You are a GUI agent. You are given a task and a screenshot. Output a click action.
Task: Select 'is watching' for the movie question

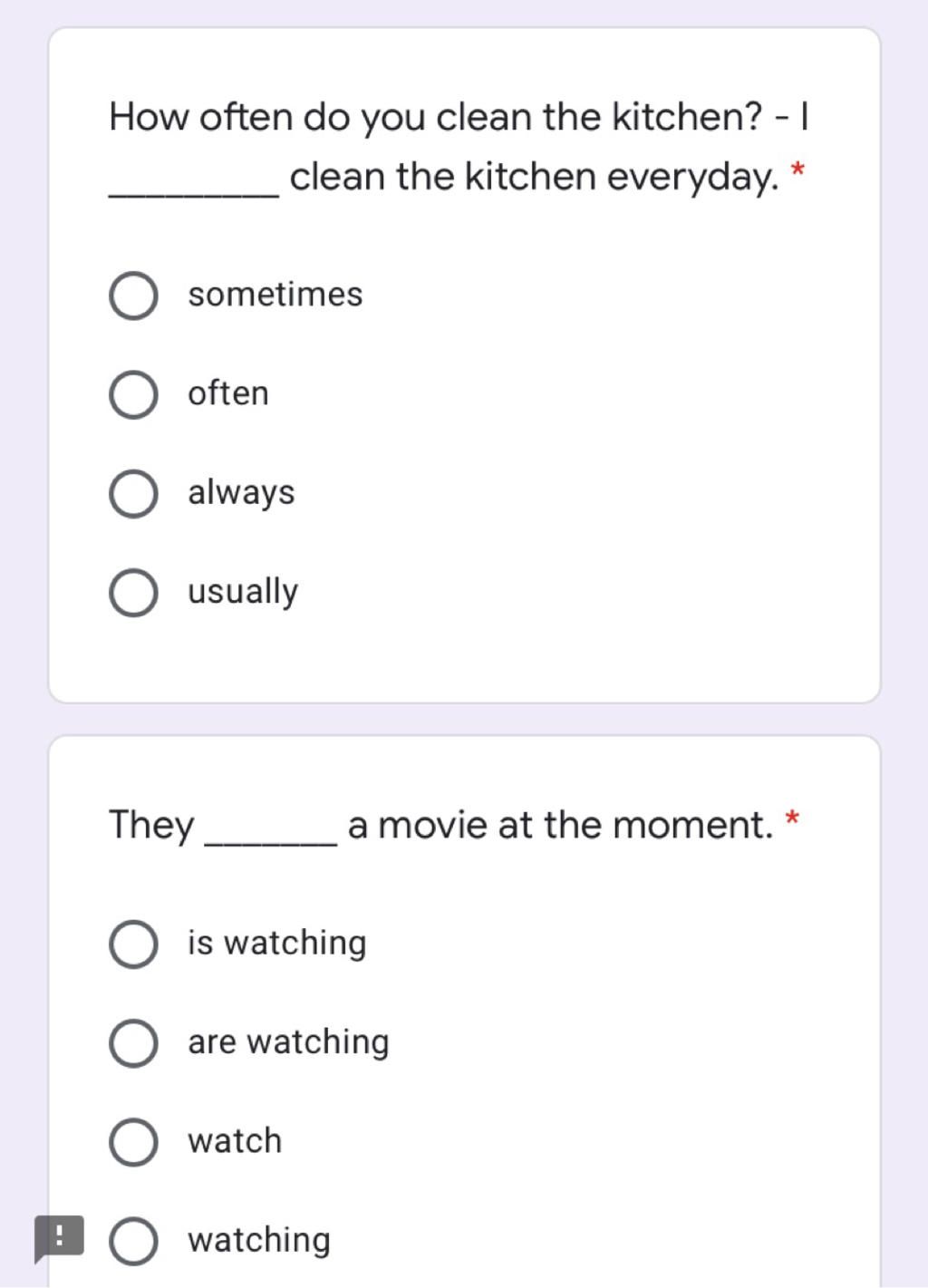[x=133, y=944]
